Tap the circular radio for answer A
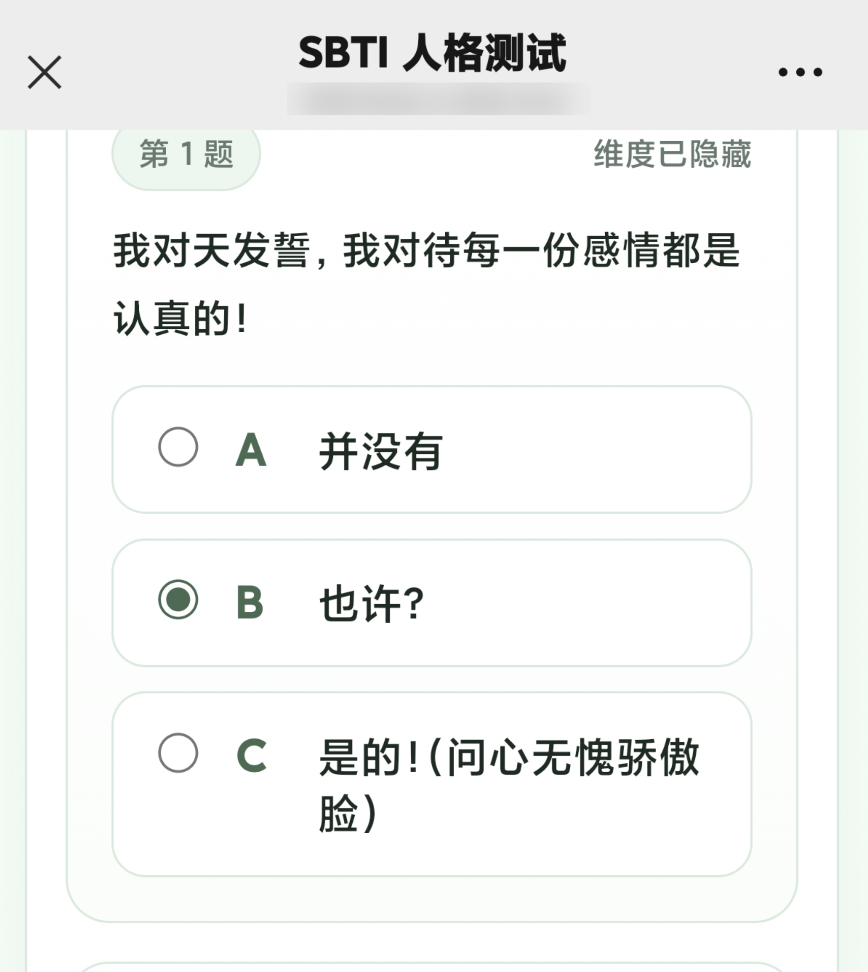Image resolution: width=868 pixels, height=972 pixels. pyautogui.click(x=179, y=449)
